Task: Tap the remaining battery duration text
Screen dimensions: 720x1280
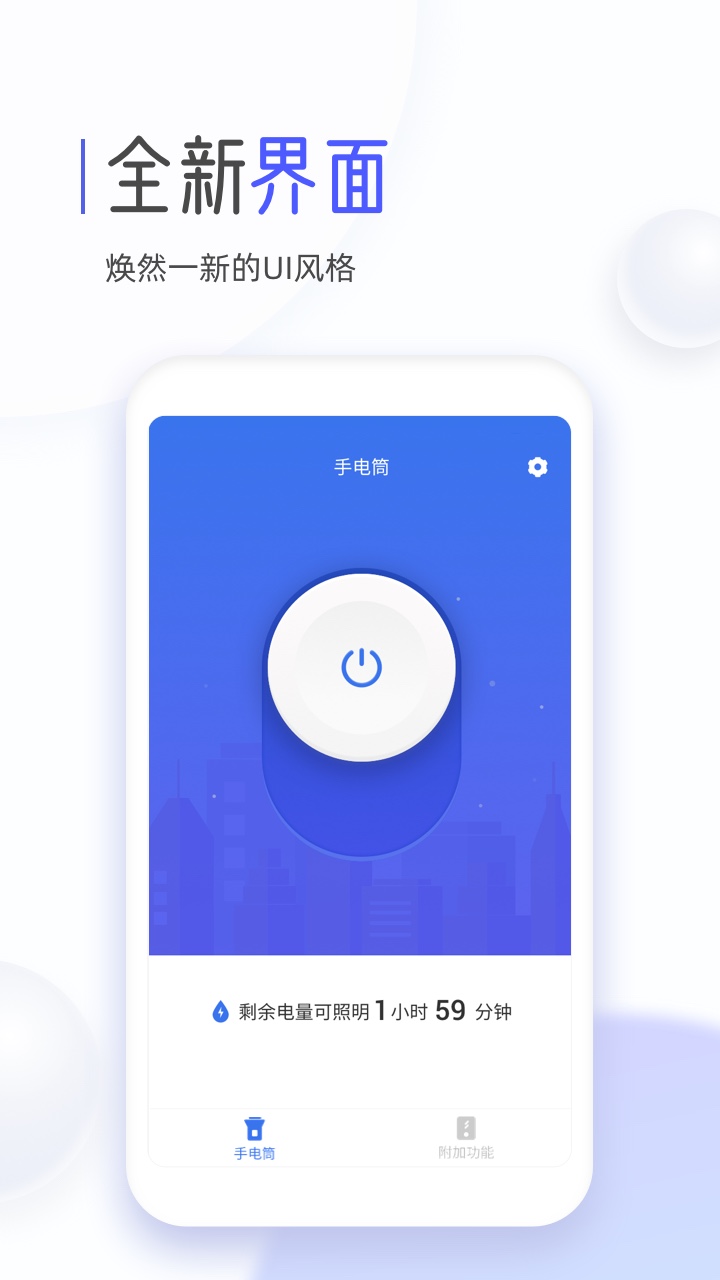Action: coord(362,1012)
